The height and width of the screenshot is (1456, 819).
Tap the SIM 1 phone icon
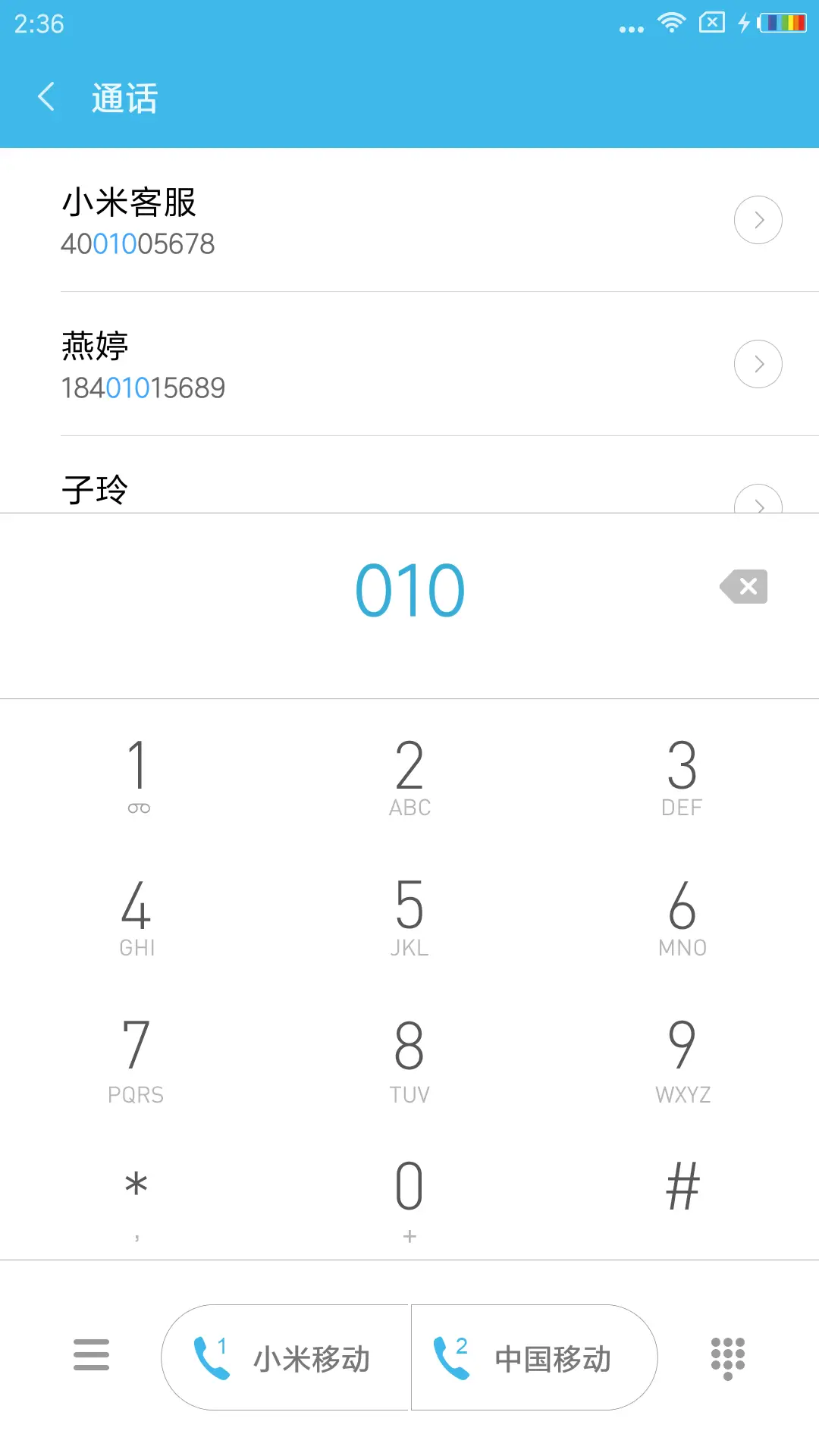point(212,1357)
